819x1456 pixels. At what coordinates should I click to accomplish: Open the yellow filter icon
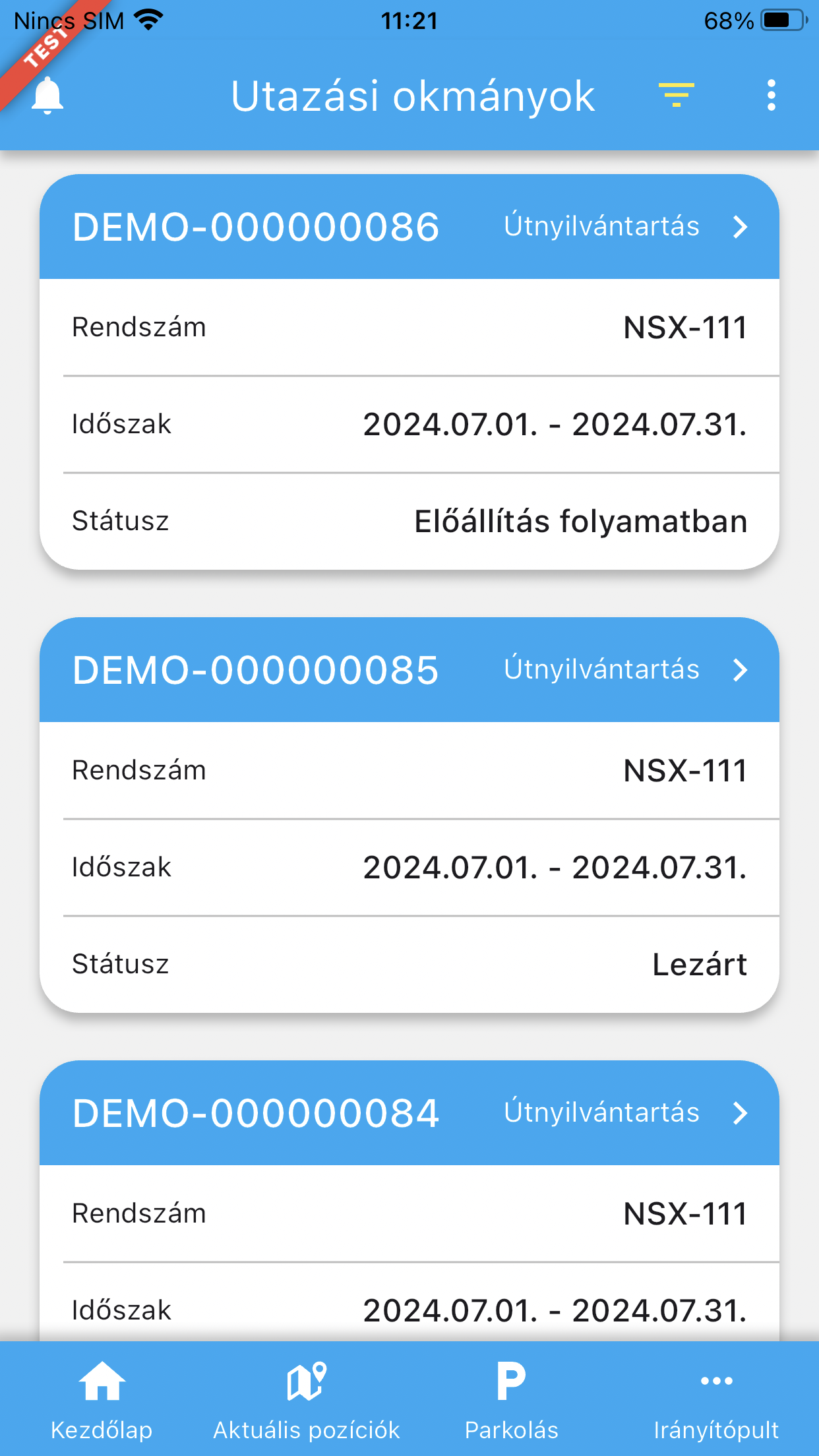pos(676,96)
